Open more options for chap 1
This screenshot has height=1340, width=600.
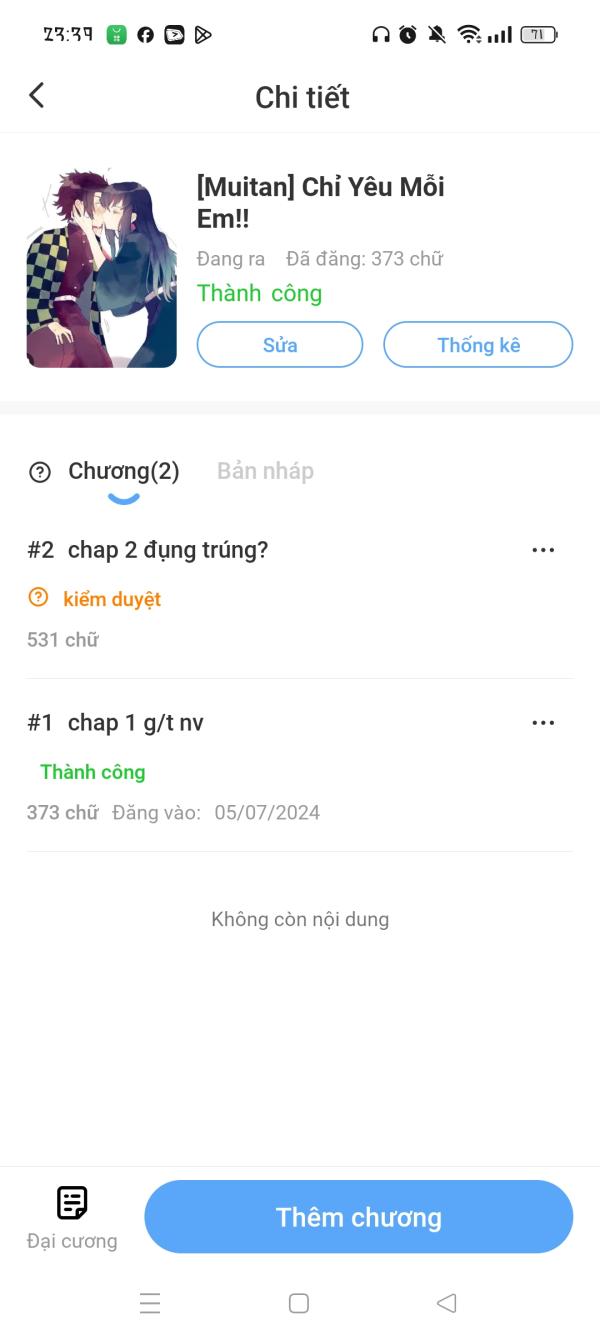(543, 723)
